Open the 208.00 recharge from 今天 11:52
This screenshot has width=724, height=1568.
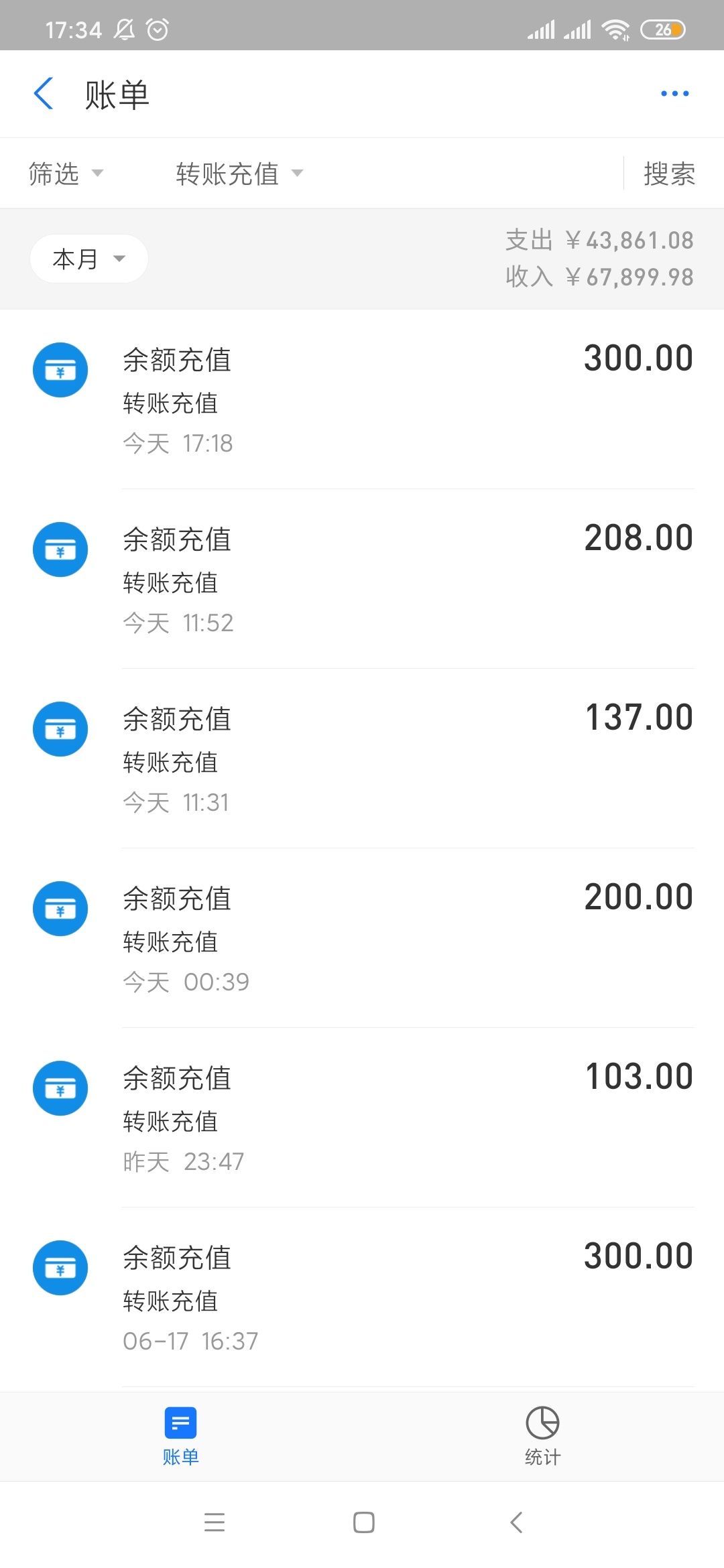362,579
